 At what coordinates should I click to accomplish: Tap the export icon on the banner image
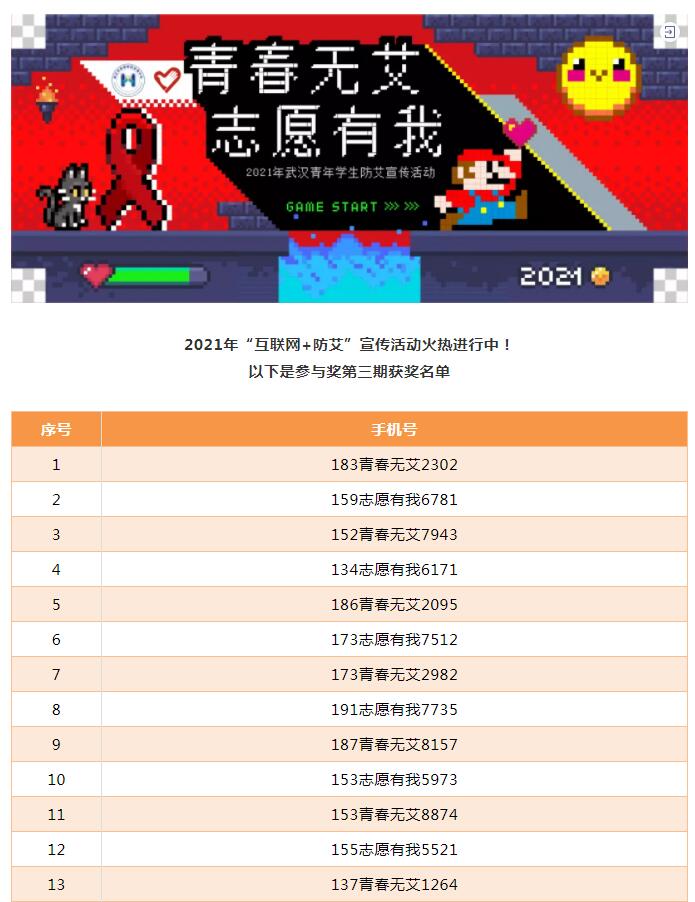(x=669, y=33)
